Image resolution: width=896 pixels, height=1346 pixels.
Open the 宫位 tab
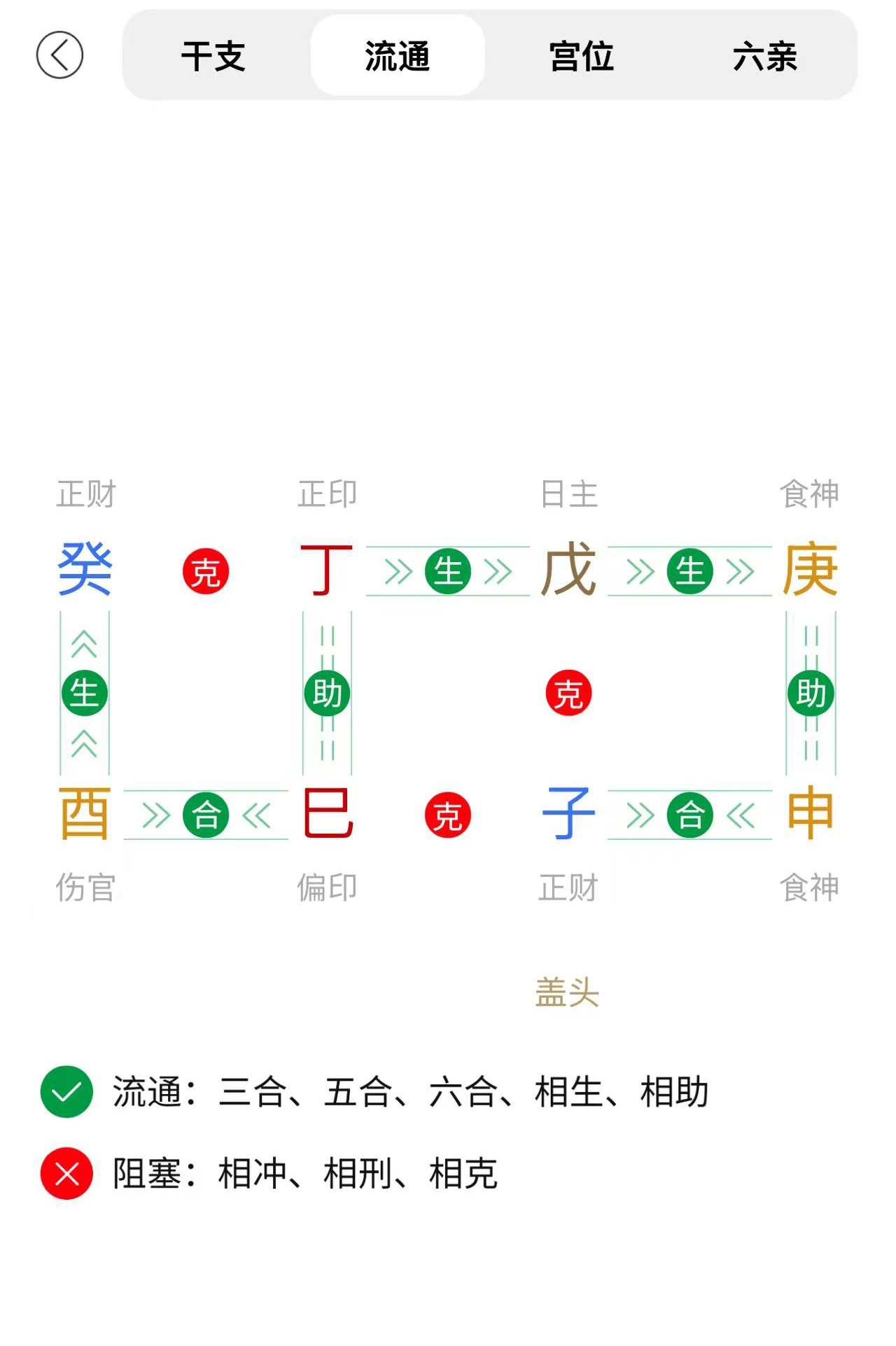(581, 56)
